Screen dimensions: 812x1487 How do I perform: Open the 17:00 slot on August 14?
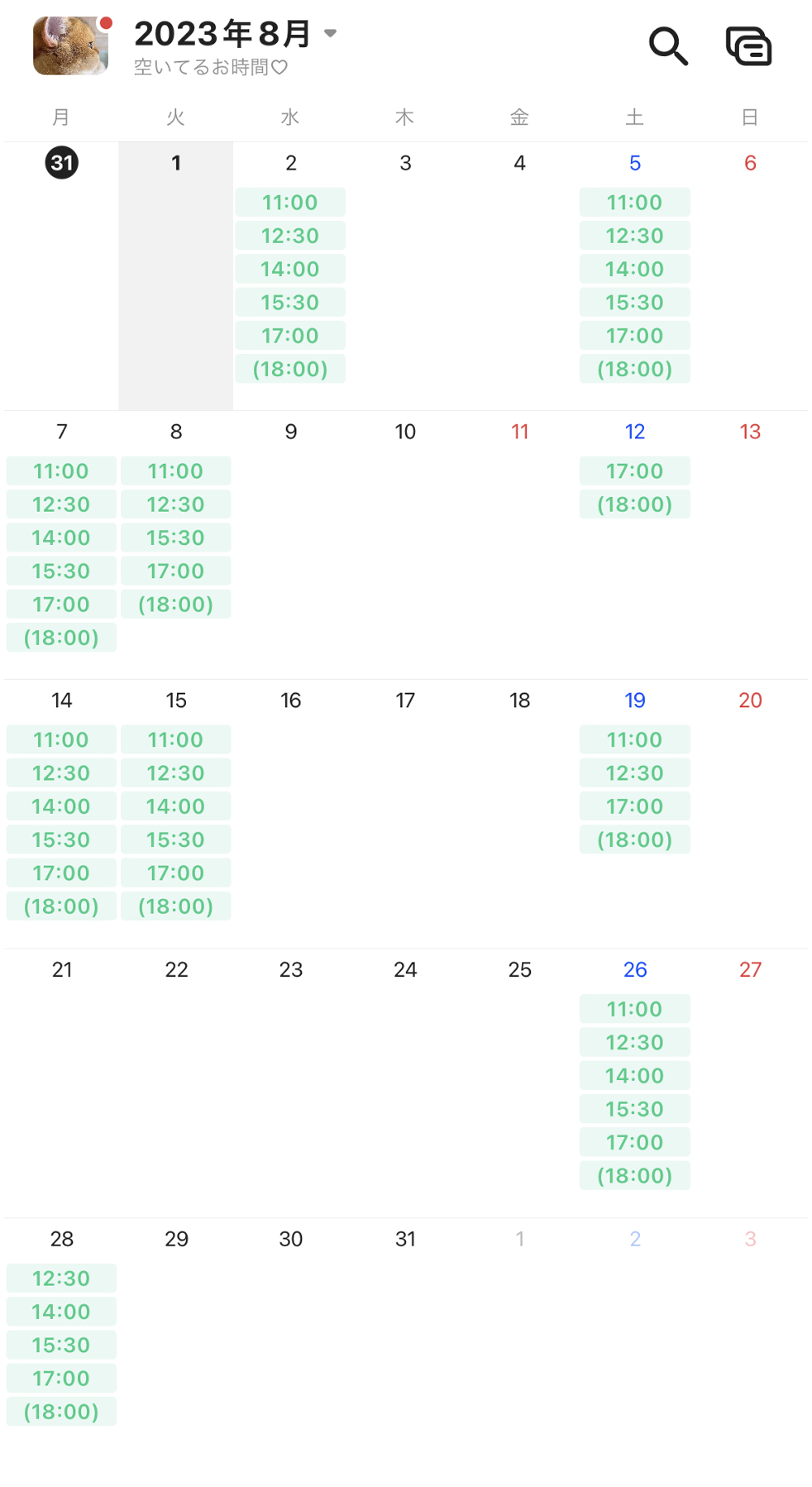click(x=61, y=873)
